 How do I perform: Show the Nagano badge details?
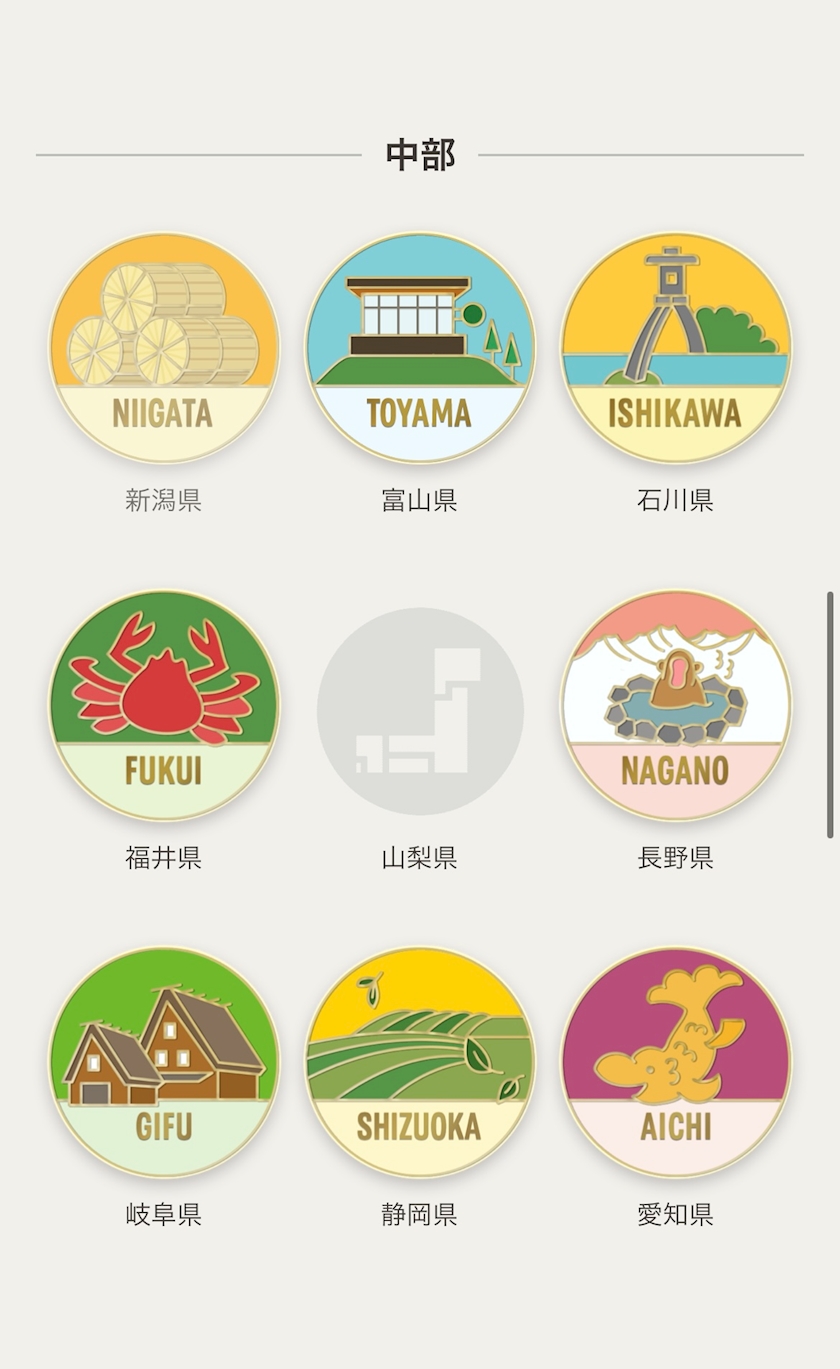click(676, 705)
